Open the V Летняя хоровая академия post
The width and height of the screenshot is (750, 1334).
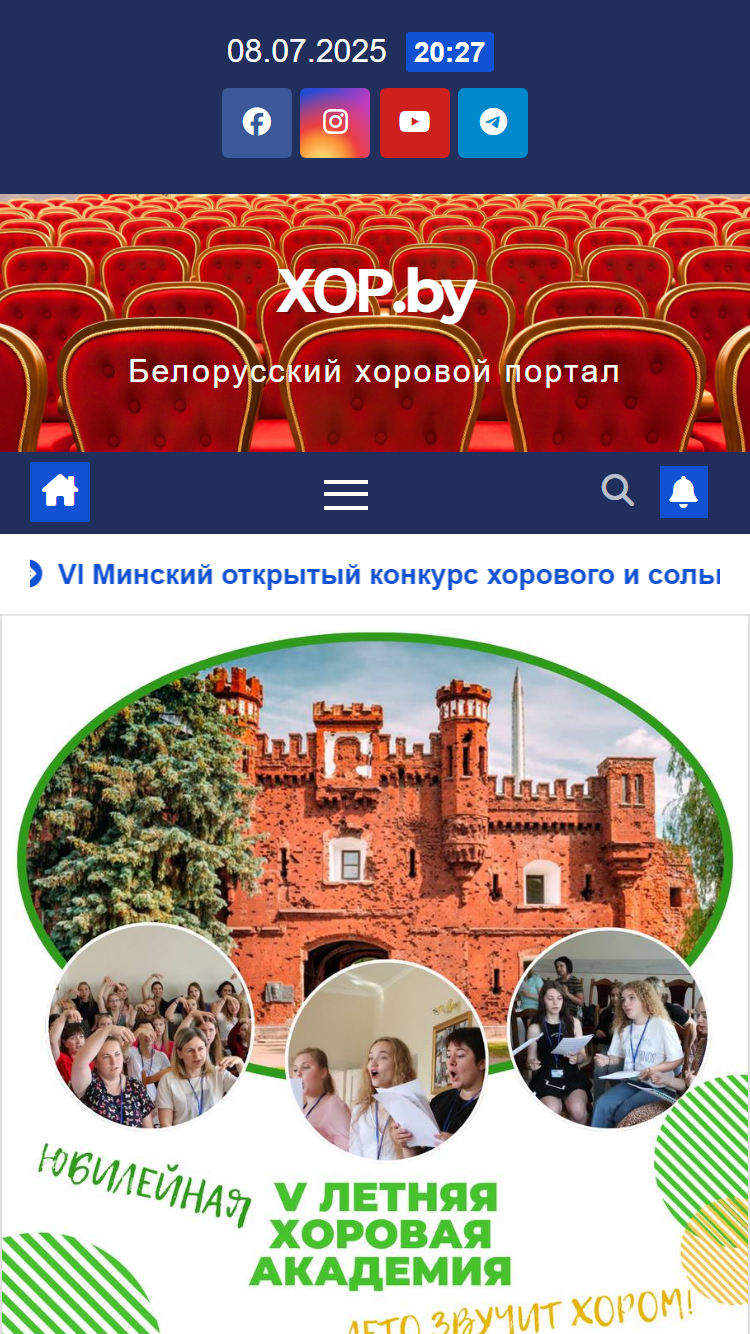click(375, 975)
